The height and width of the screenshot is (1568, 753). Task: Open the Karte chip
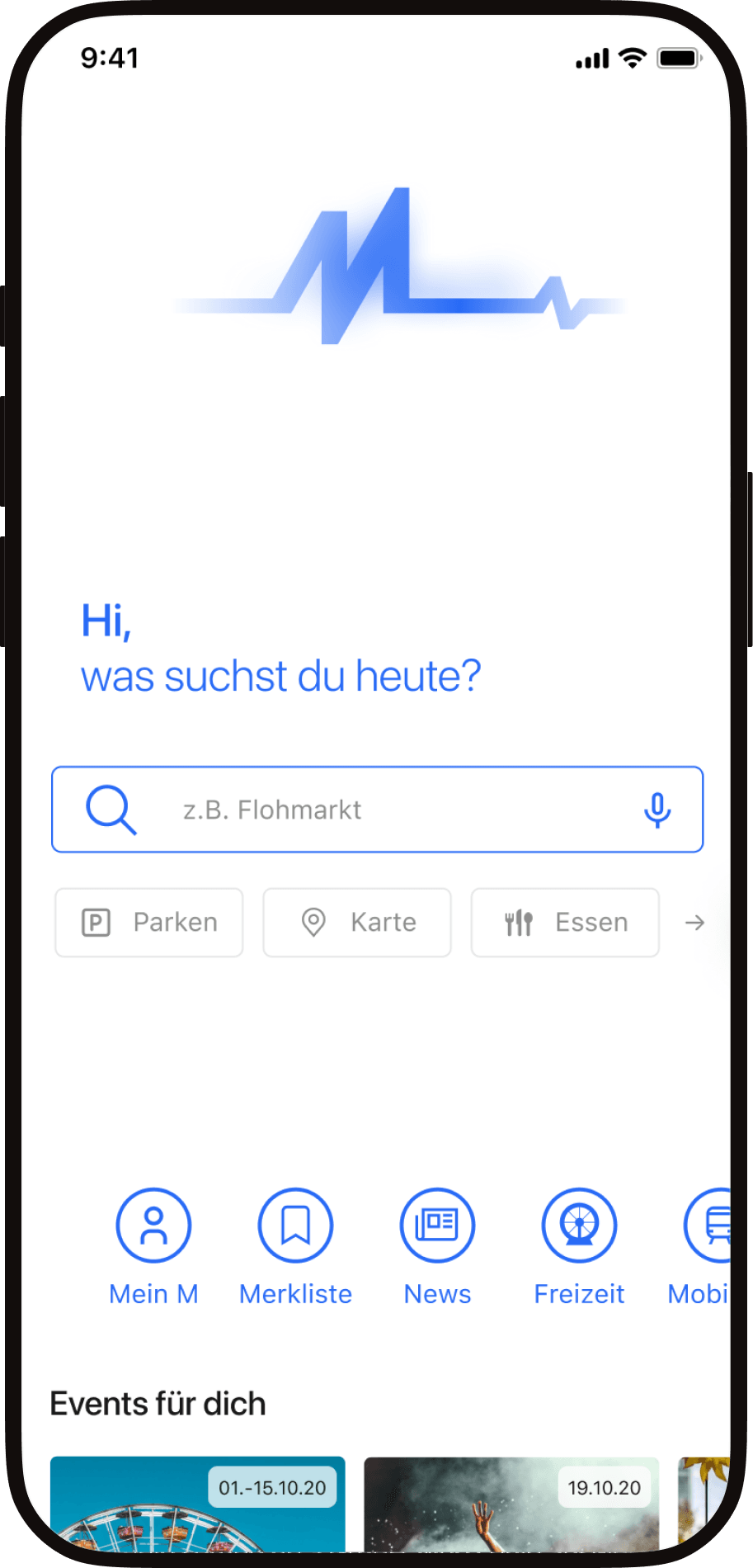(x=357, y=923)
